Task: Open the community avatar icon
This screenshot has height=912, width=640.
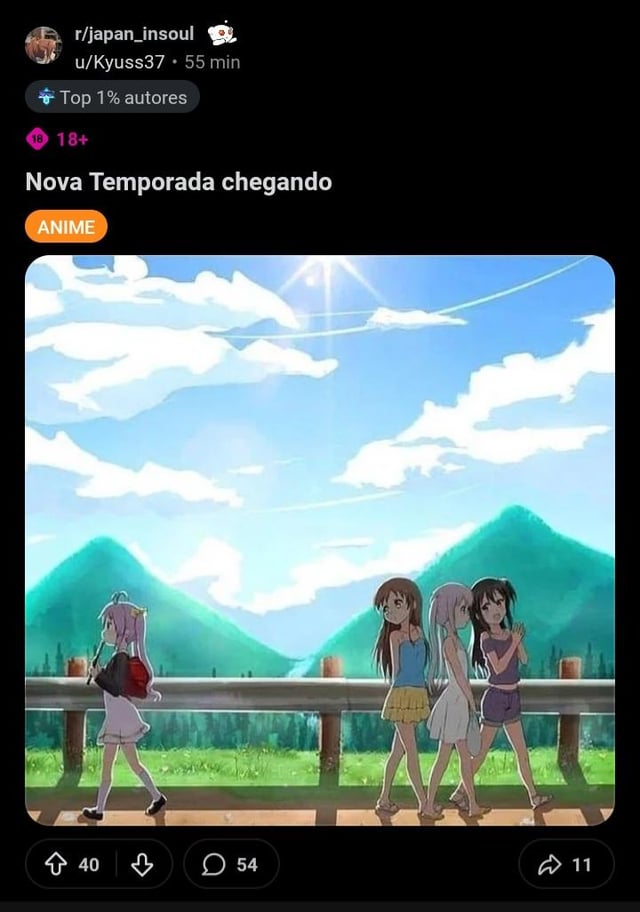Action: click(x=43, y=45)
